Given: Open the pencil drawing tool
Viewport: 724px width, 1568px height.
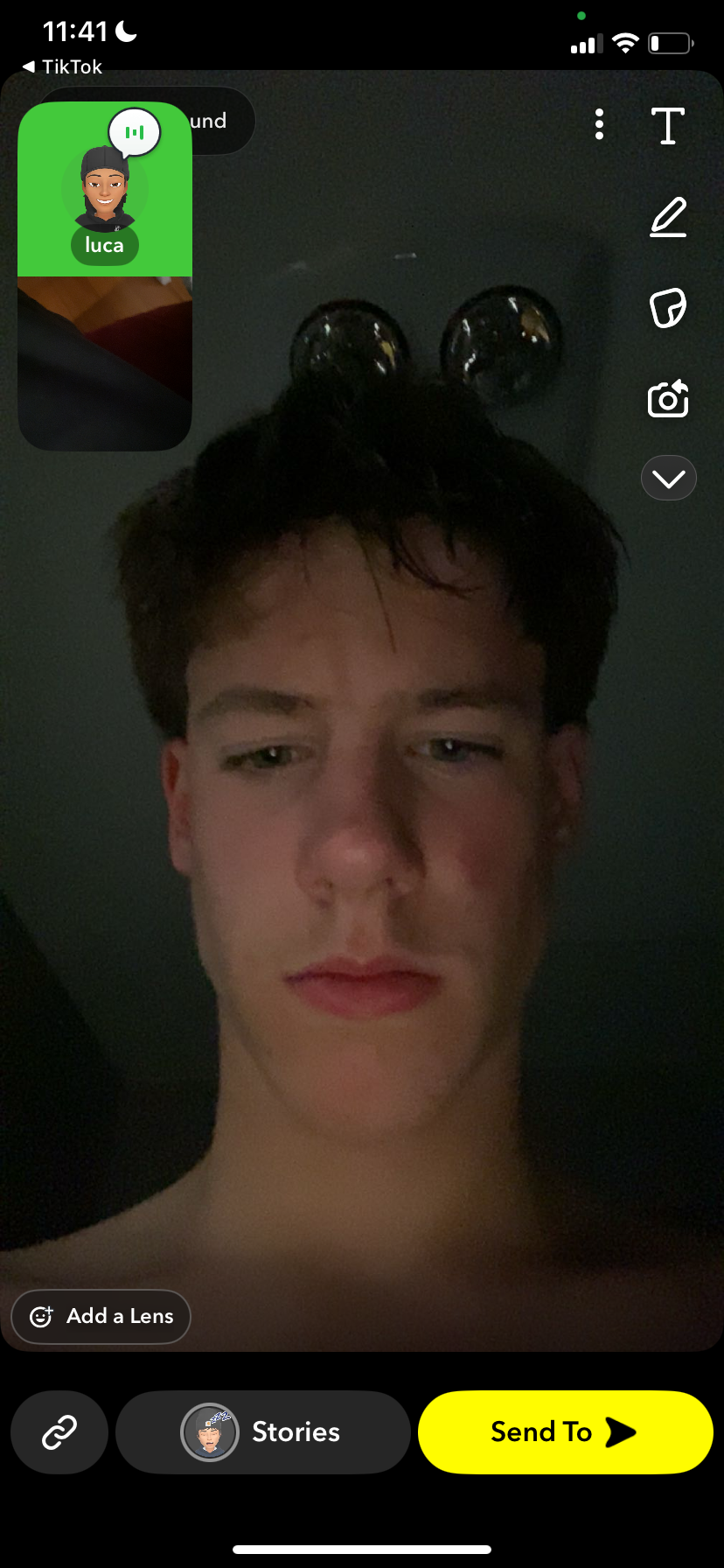Looking at the screenshot, I should click(x=668, y=217).
